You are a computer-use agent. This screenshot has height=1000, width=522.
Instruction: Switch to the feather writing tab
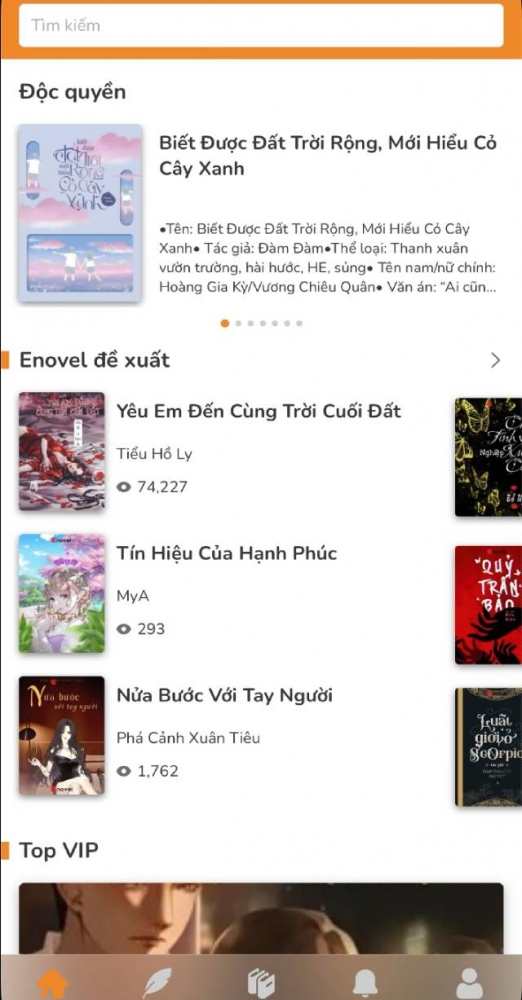[156, 983]
